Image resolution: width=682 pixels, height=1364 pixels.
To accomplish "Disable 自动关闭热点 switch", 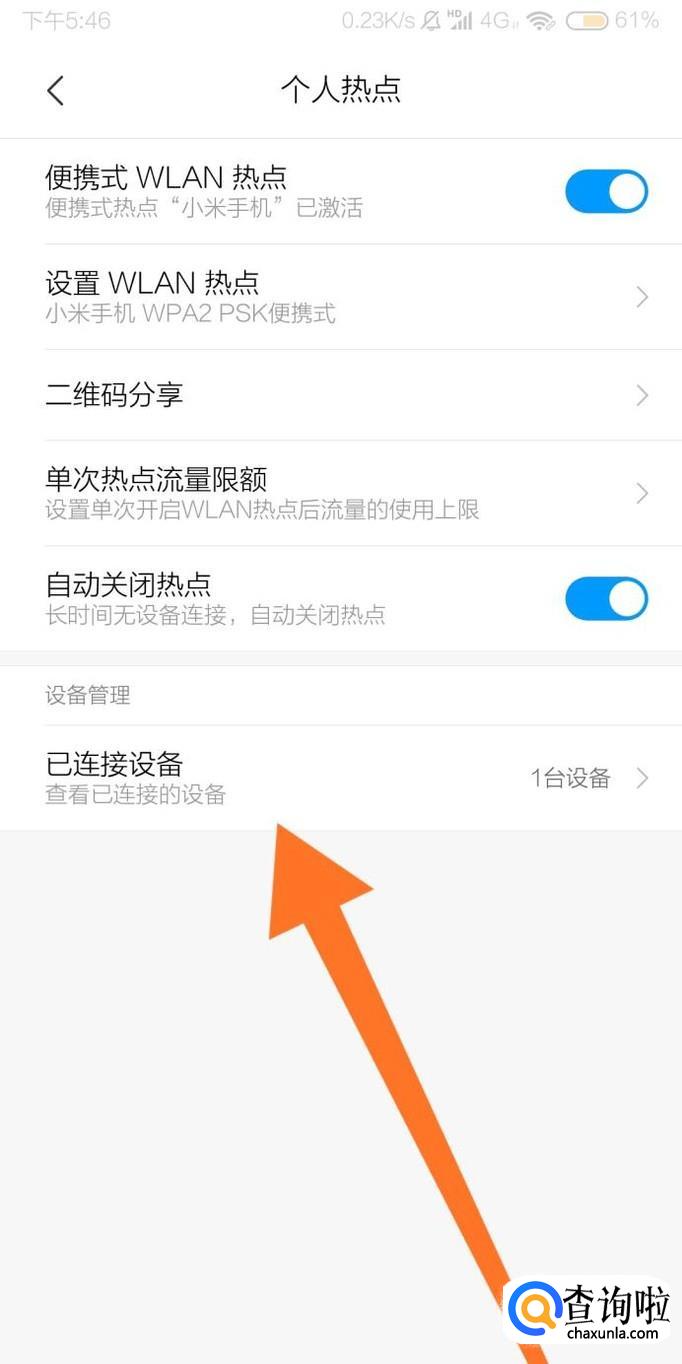I will 606,599.
